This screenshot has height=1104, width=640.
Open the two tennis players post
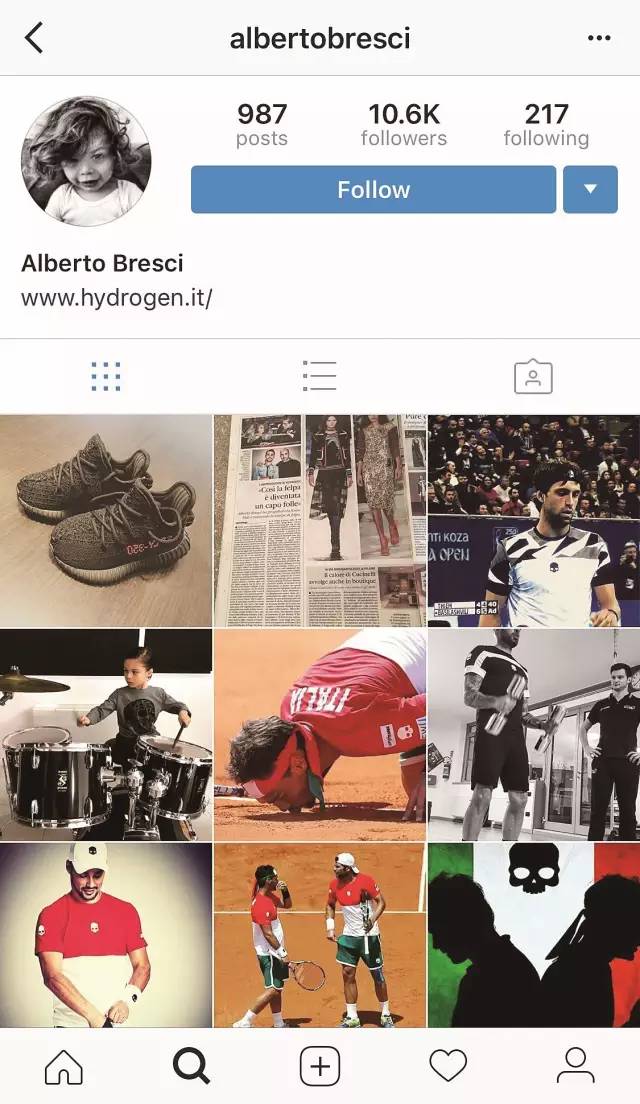point(320,934)
